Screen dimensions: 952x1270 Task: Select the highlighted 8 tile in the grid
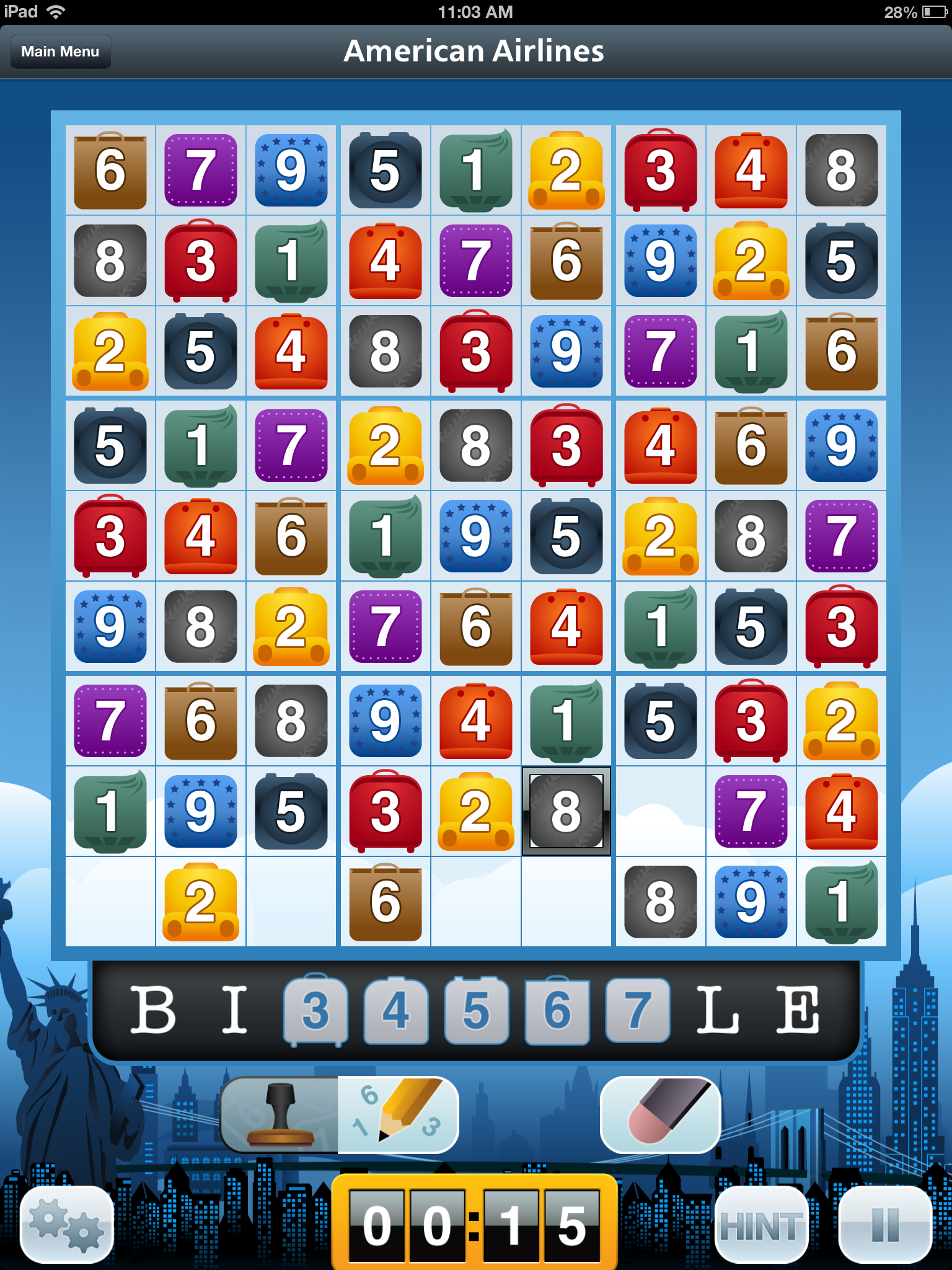click(566, 811)
